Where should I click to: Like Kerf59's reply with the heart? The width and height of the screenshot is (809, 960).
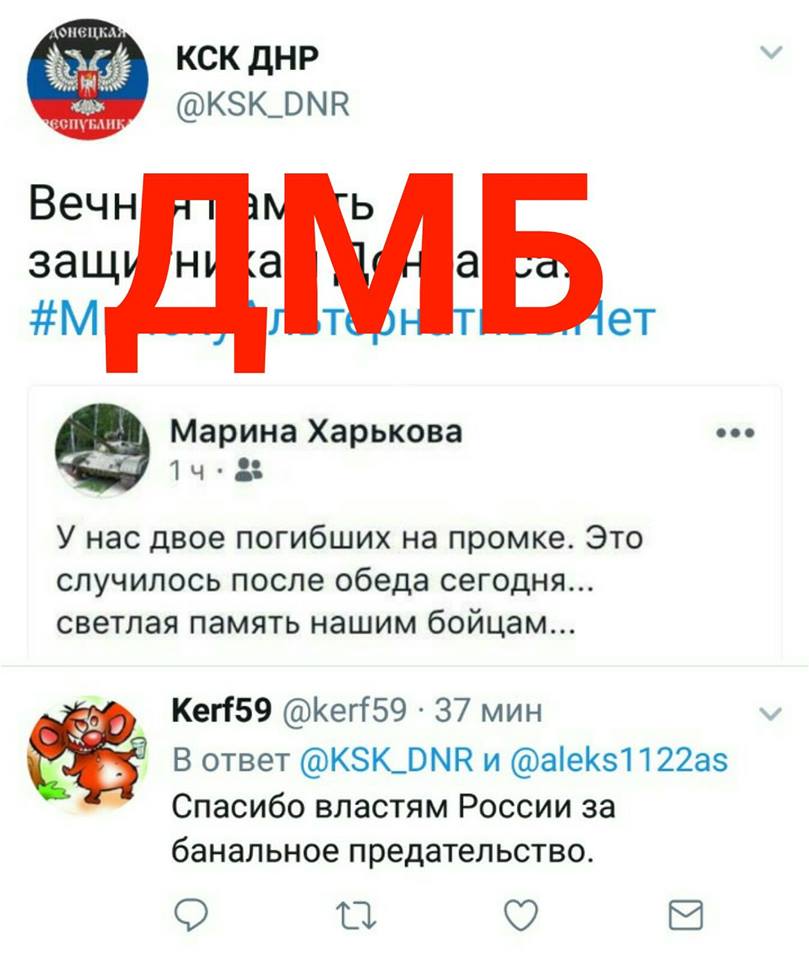click(x=520, y=913)
